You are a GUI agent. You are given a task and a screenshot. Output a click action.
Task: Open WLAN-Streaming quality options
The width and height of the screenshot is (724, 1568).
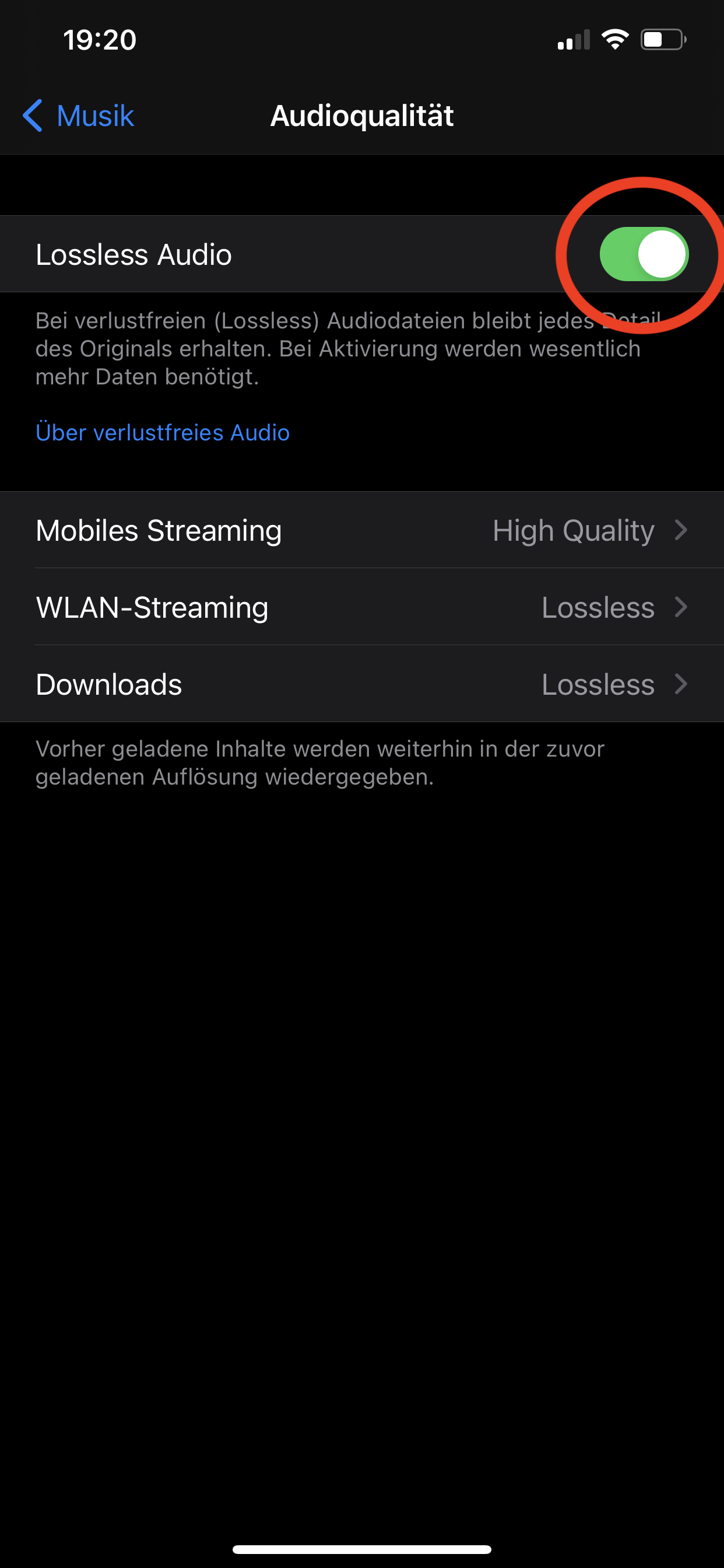(362, 607)
